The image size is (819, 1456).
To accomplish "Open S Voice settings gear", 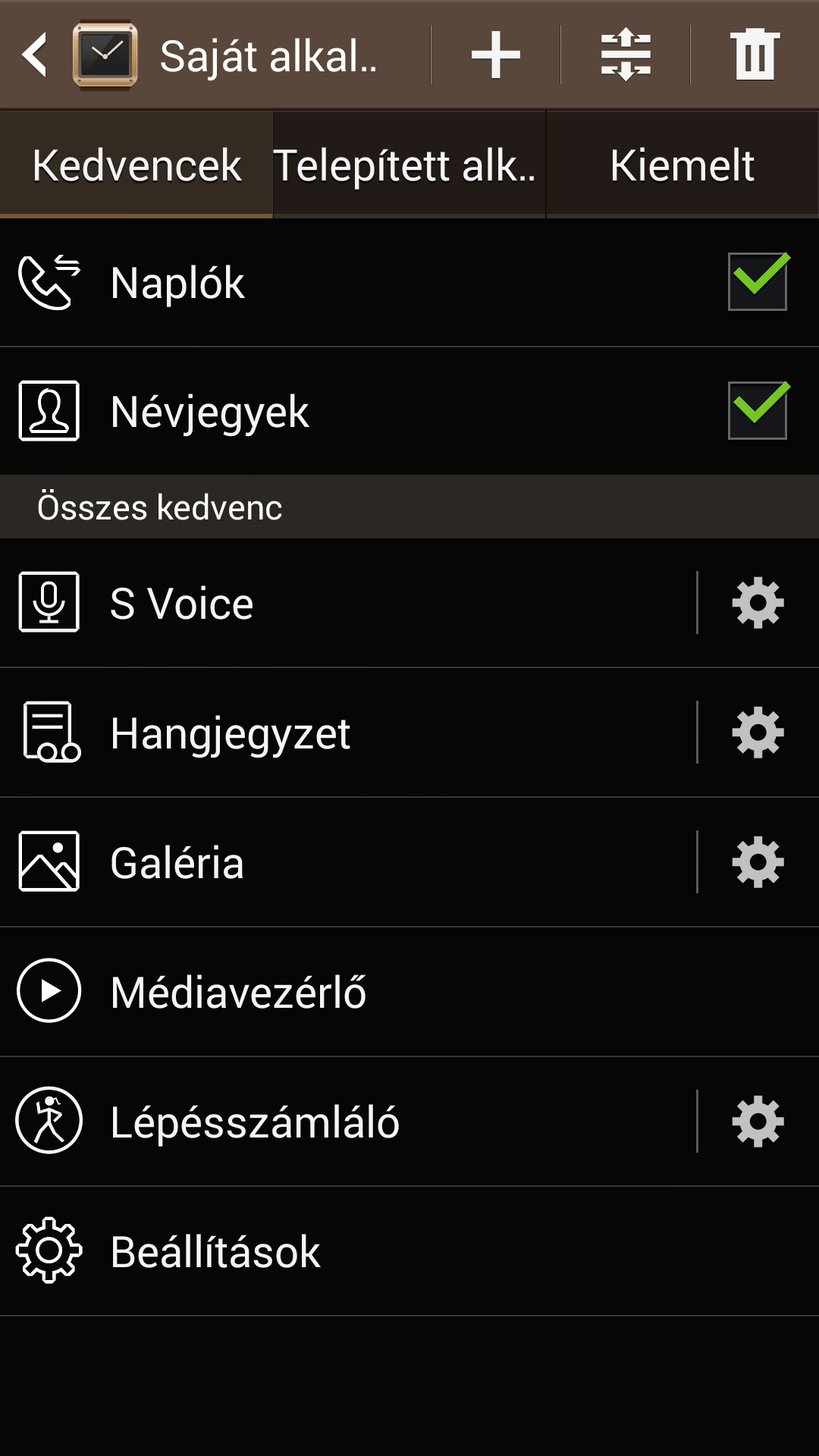I will [x=757, y=604].
